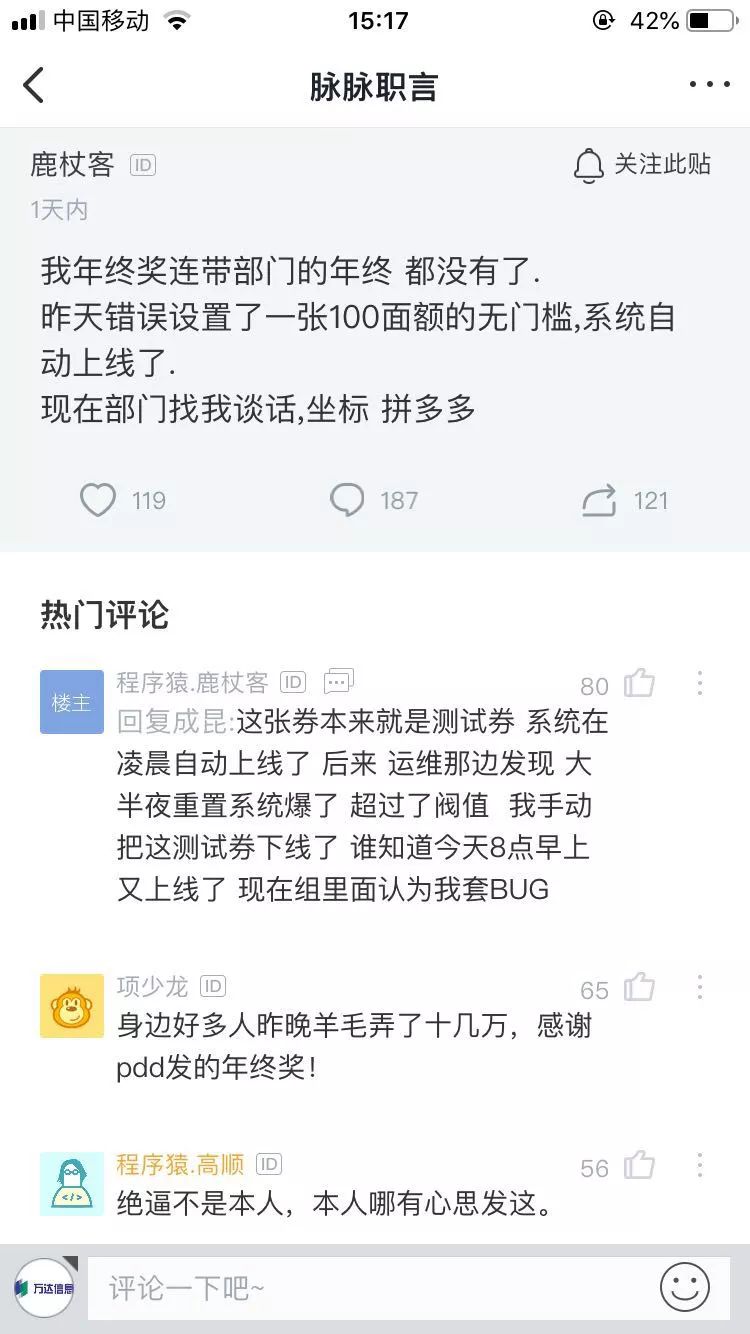Open 项少龙's monkey avatar profile
The height and width of the screenshot is (1334, 750).
tap(72, 1005)
